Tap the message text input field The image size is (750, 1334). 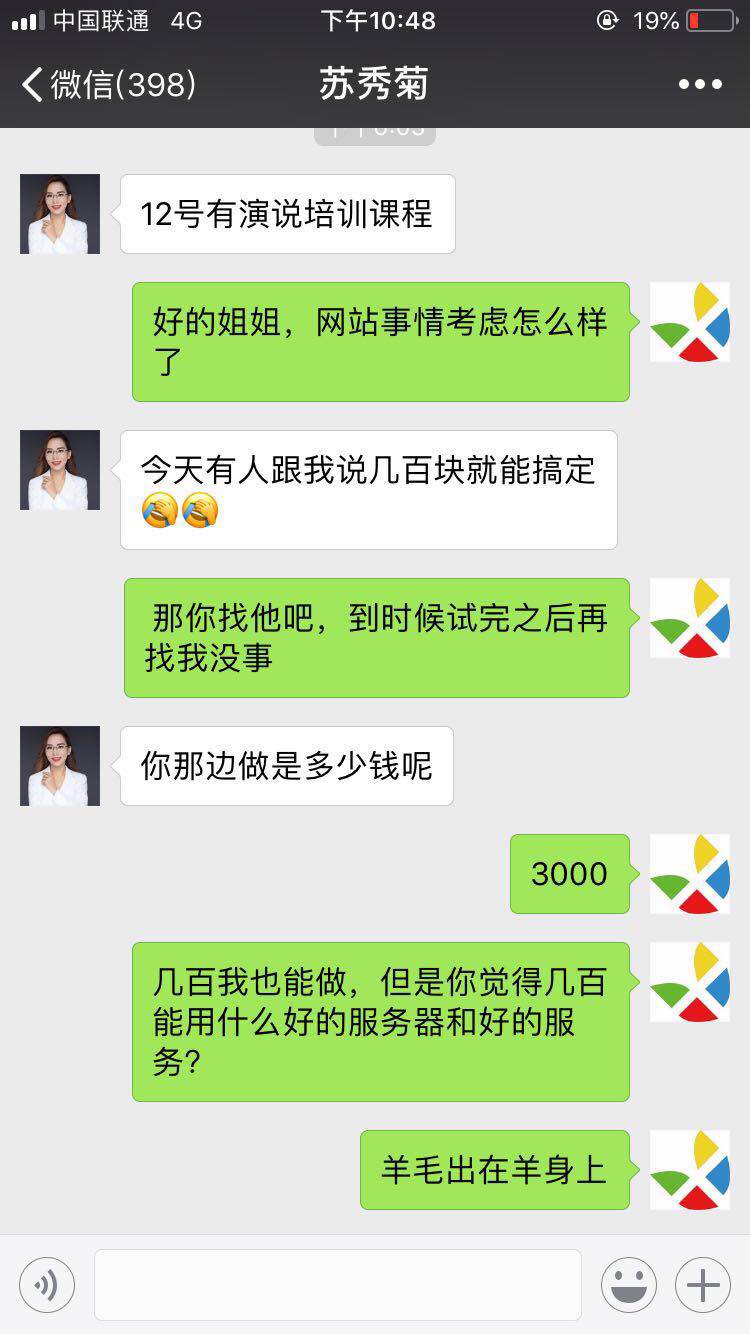click(x=338, y=1285)
